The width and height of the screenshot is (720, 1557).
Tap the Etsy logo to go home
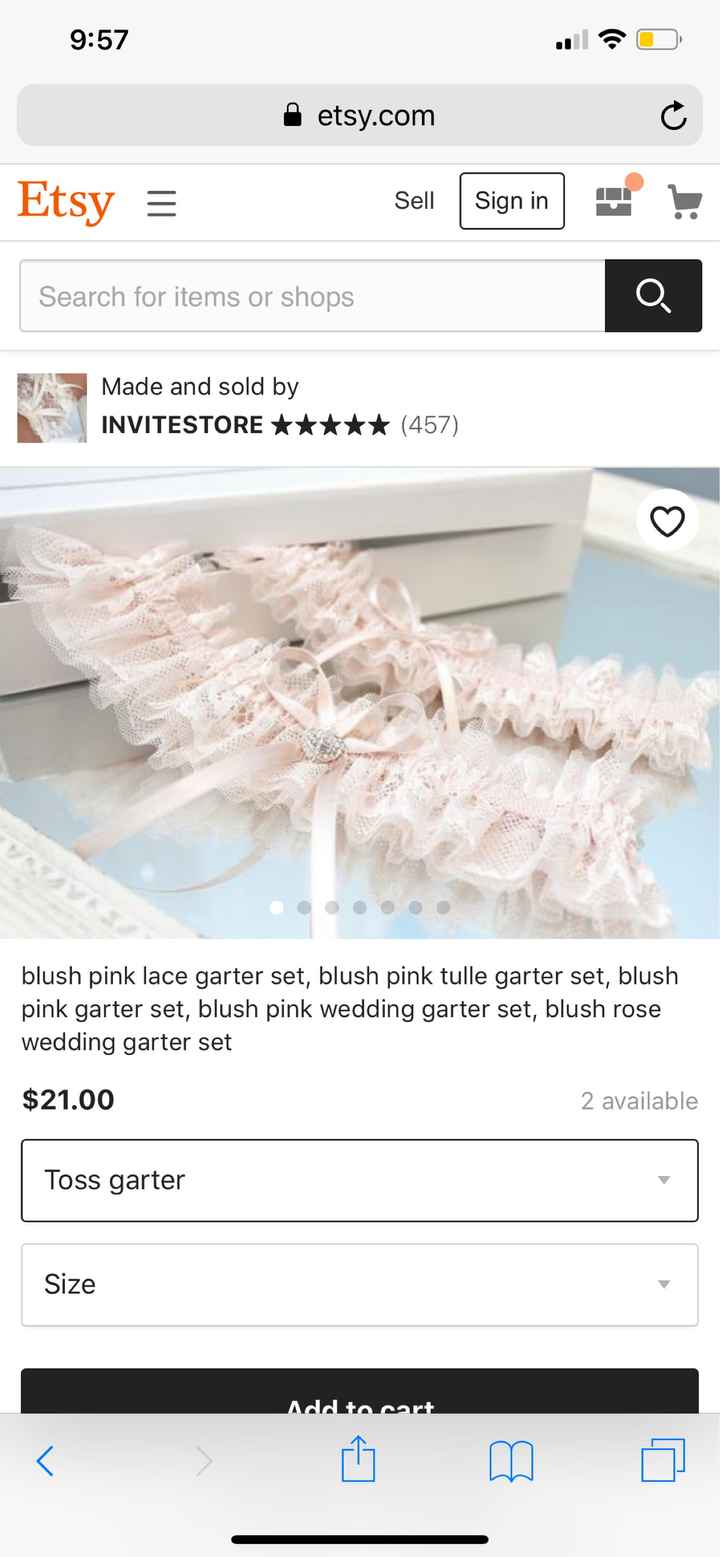[x=65, y=201]
